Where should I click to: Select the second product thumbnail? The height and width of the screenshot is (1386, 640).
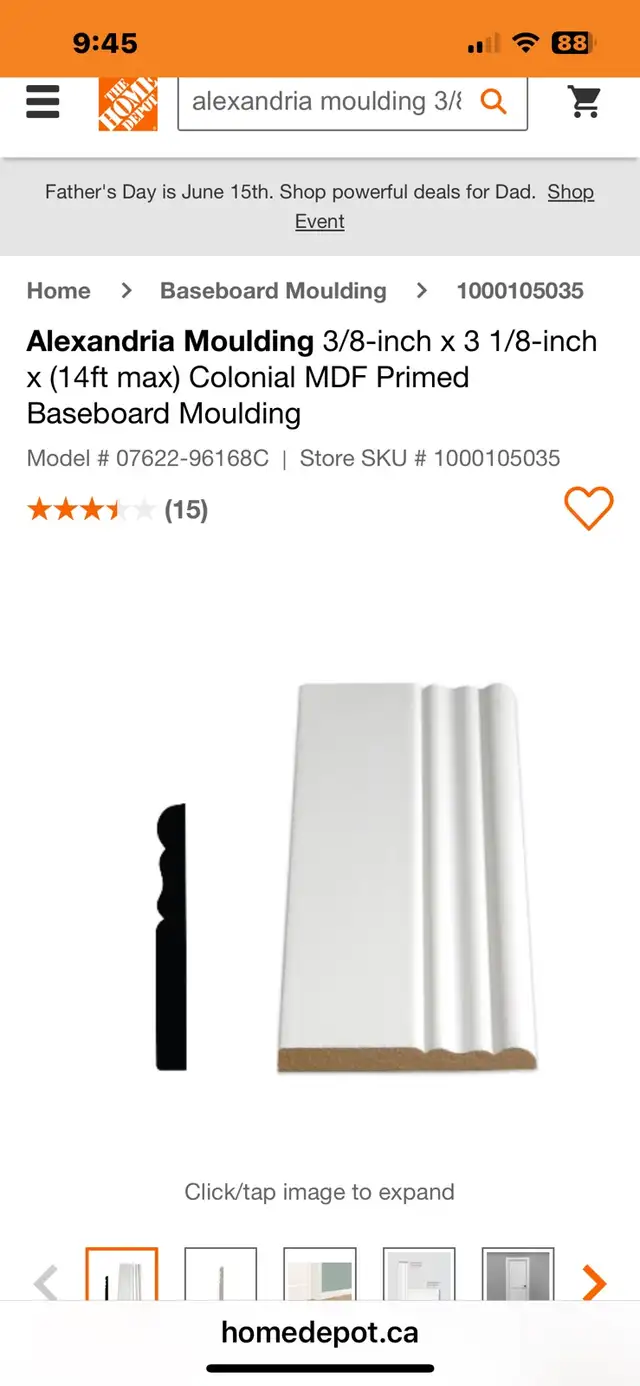(x=221, y=1275)
